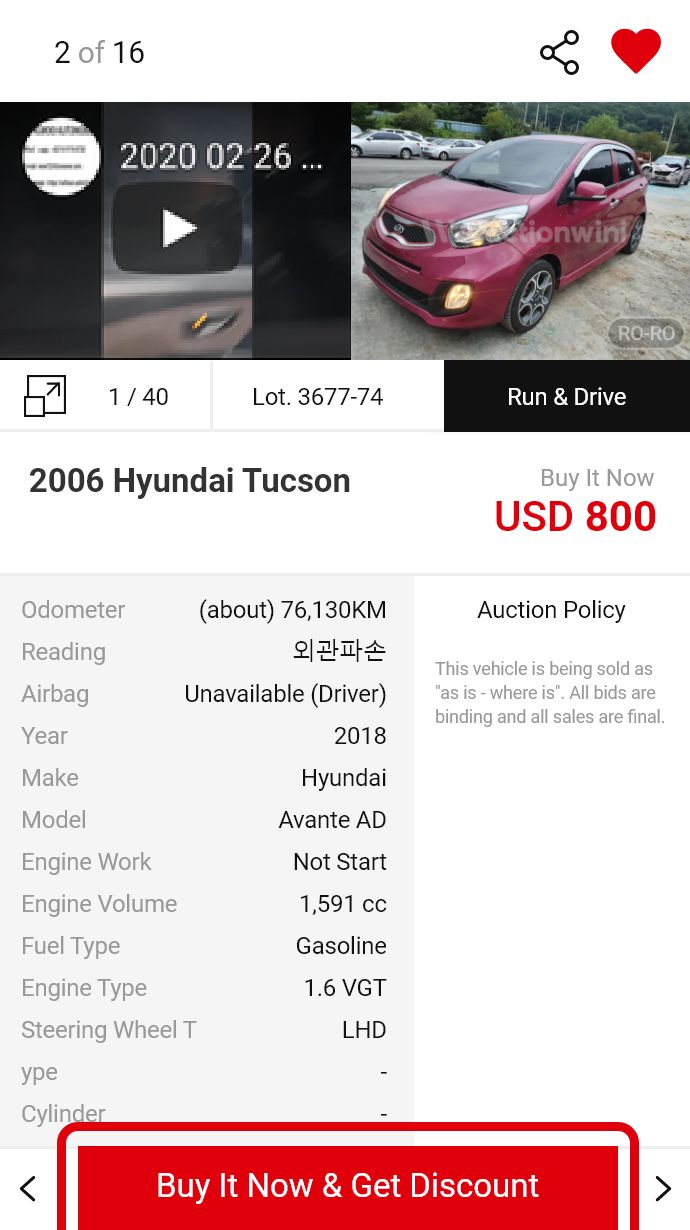
Task: Tap Buy It Now & Get Discount
Action: pos(347,1187)
